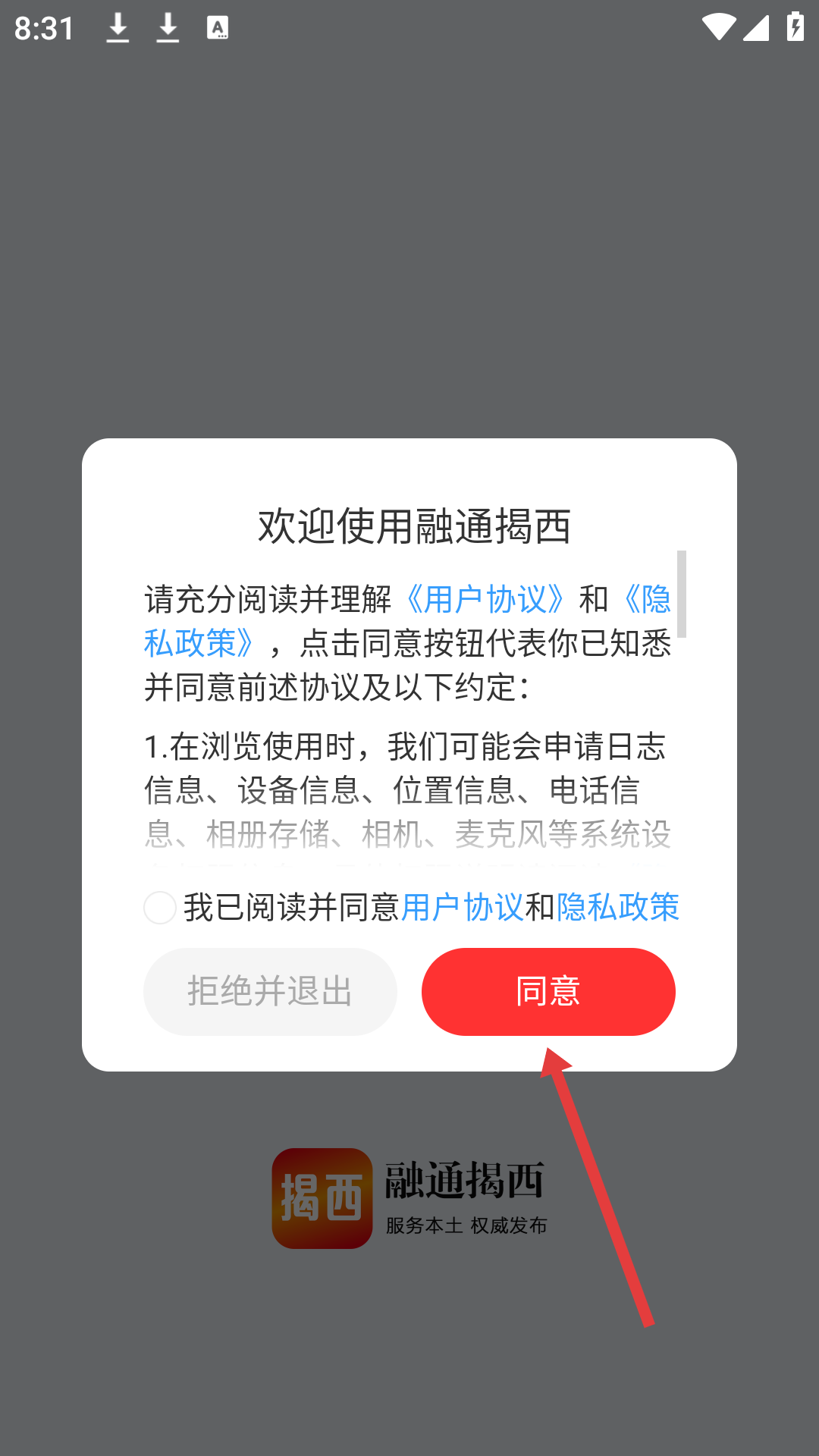
Task: Open the 《用户协议》 link in the paragraph
Action: tap(485, 600)
